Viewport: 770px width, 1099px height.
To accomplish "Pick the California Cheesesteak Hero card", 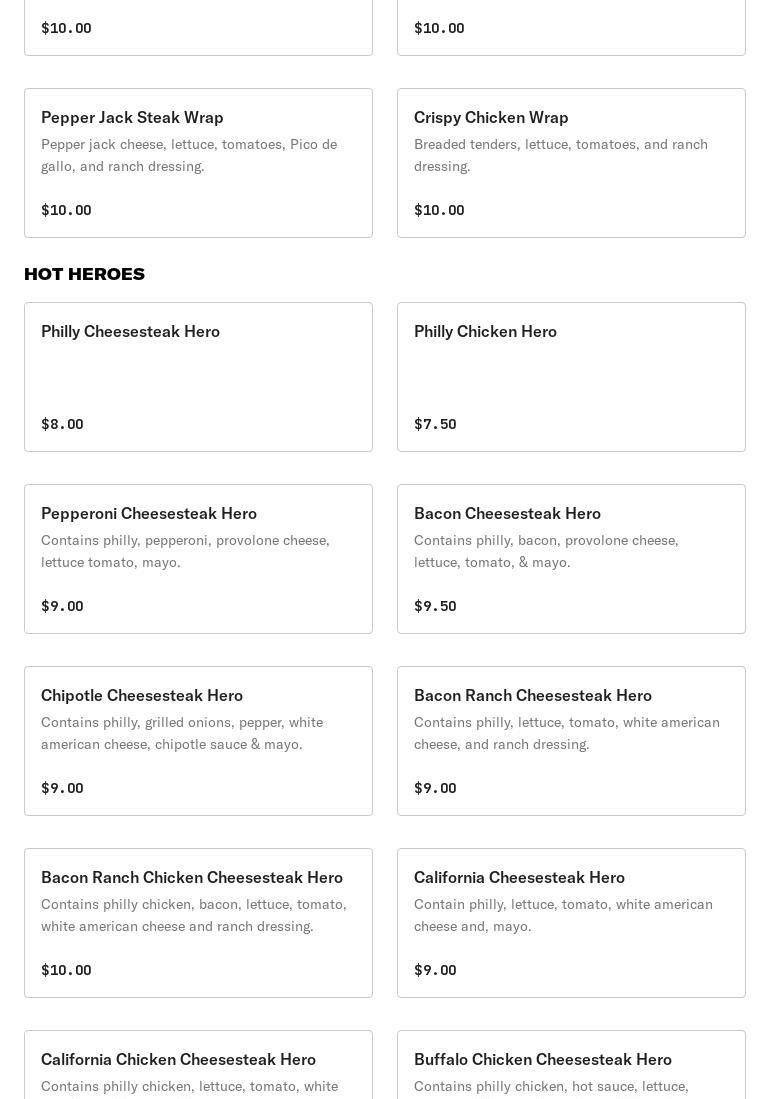I will 571,923.
